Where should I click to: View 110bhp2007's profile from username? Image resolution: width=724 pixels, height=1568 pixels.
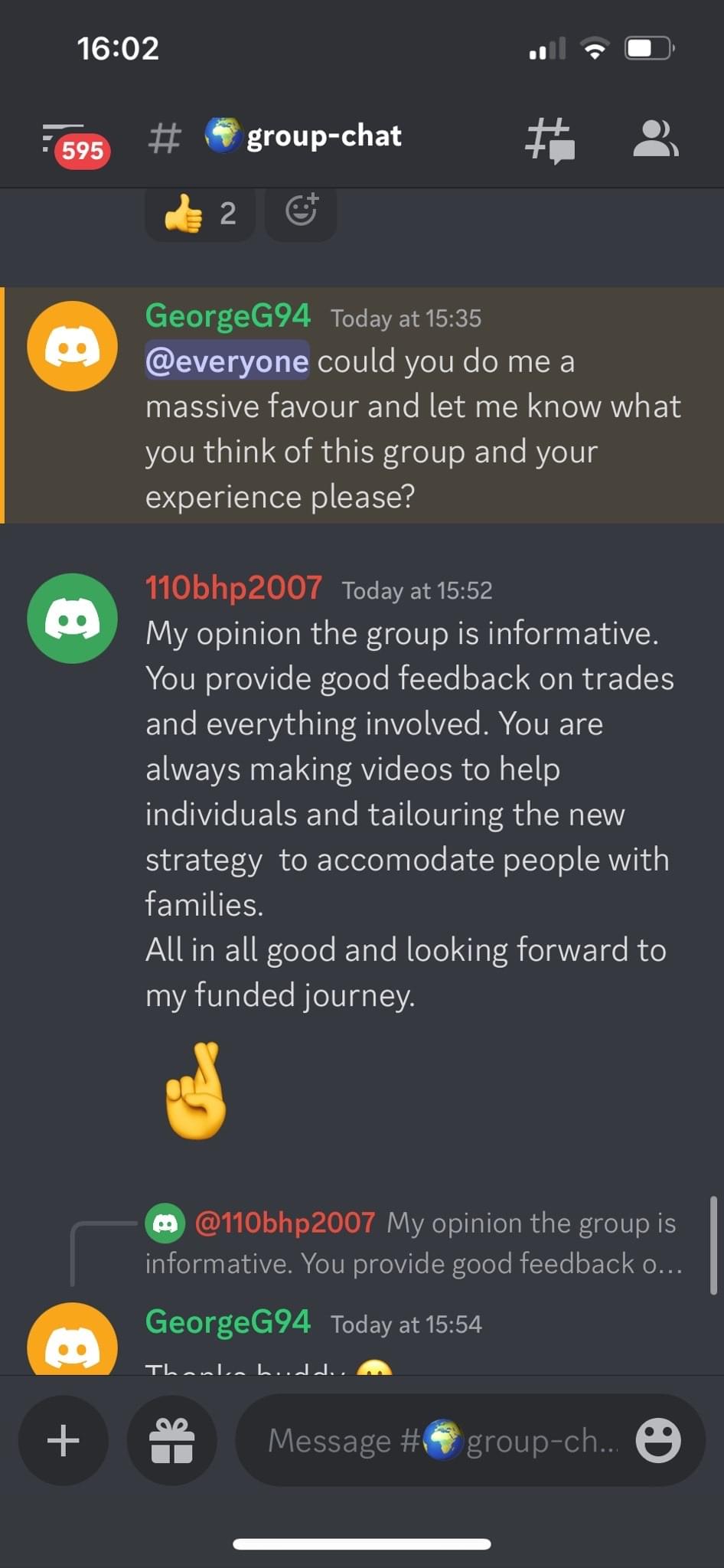(233, 588)
